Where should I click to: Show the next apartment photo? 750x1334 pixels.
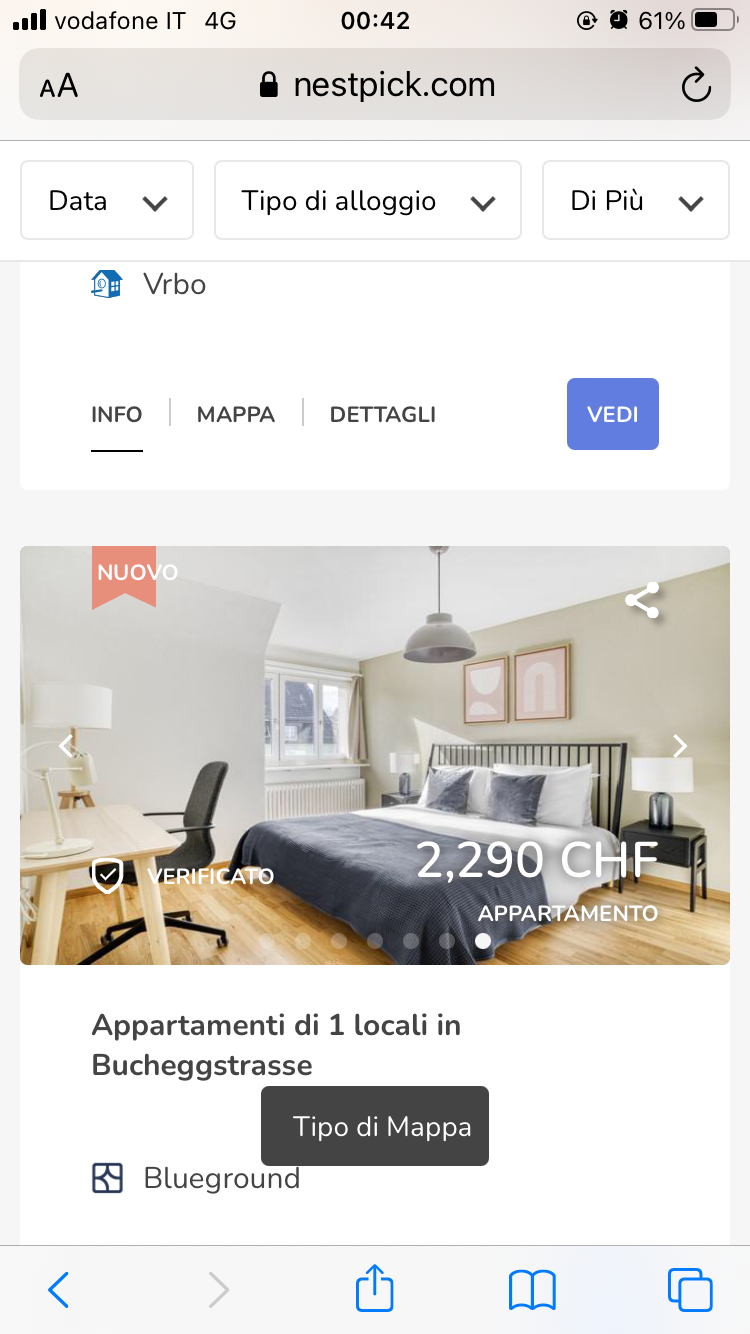click(680, 746)
